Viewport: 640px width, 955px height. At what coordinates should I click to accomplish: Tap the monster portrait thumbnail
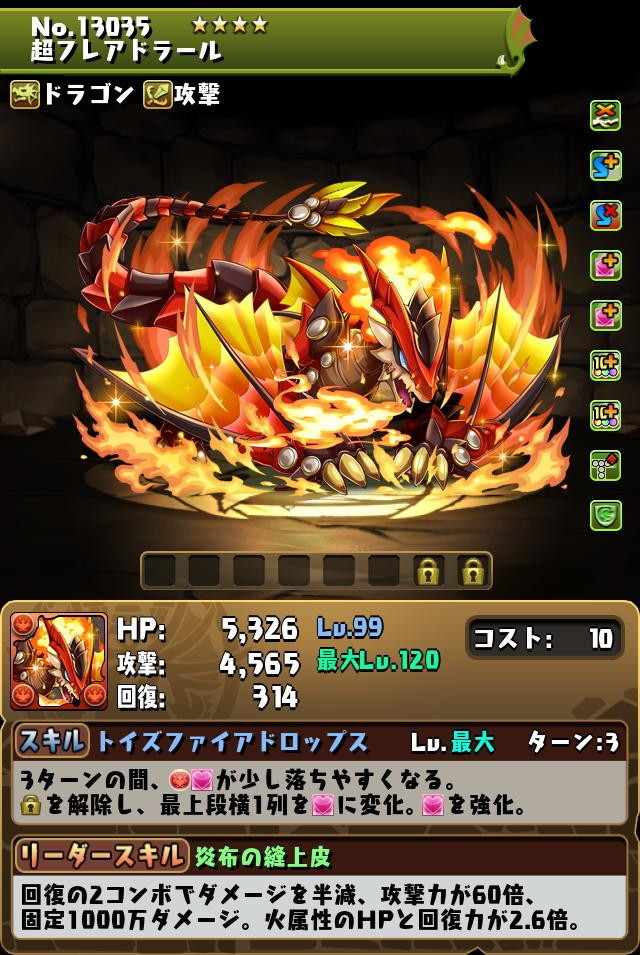(58, 661)
